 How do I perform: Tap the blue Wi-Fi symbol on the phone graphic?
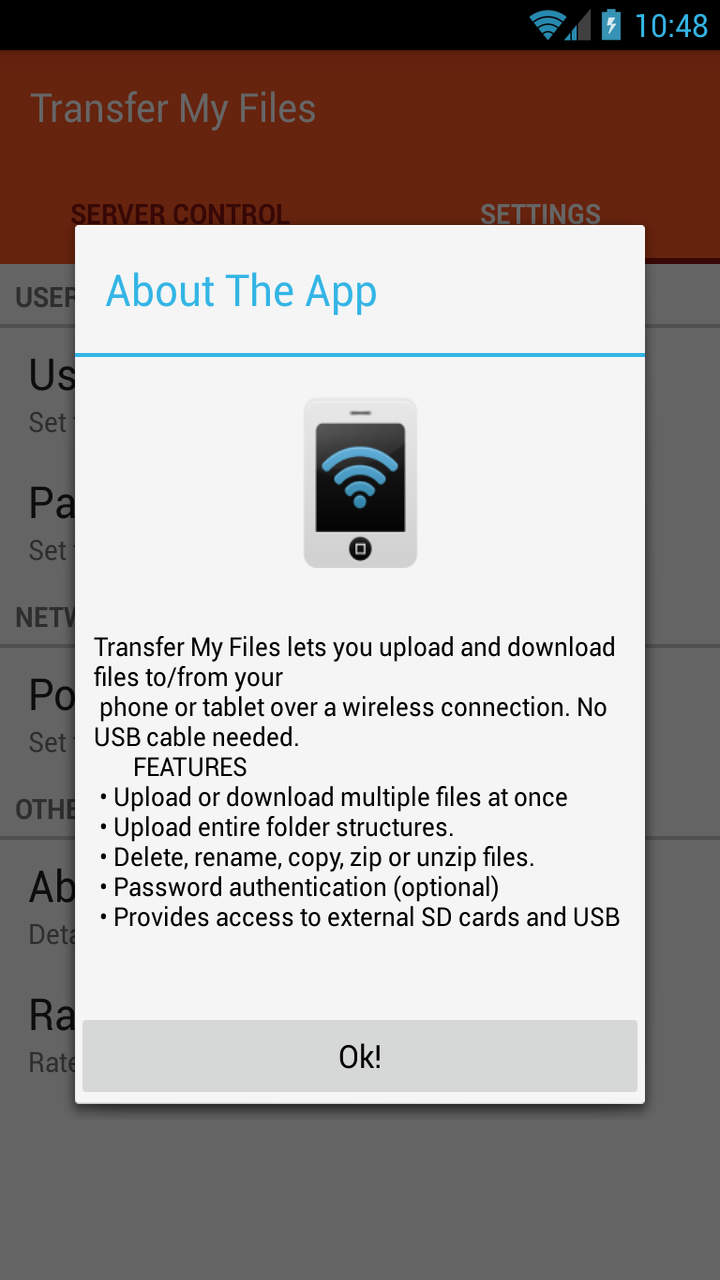[x=360, y=470]
